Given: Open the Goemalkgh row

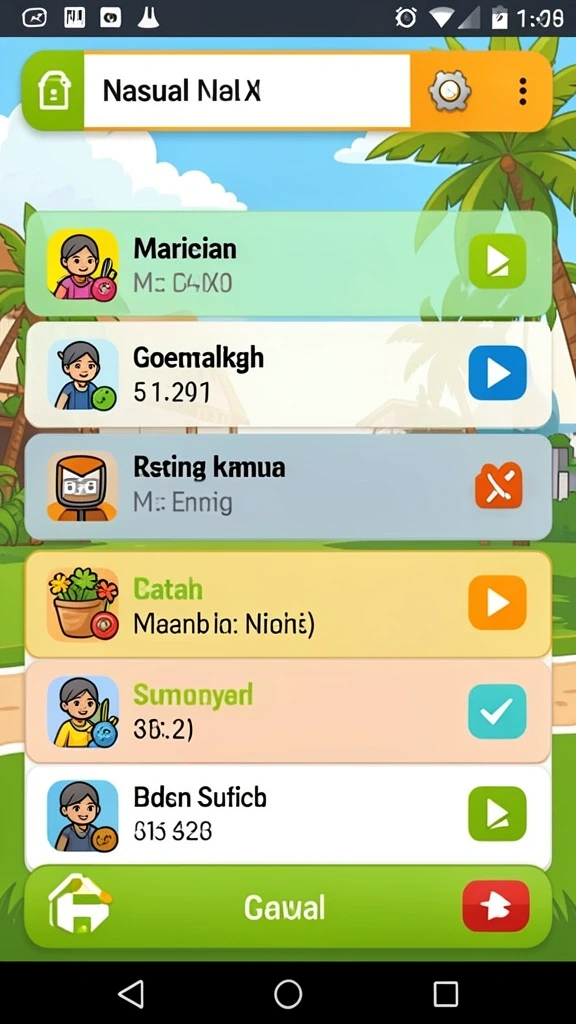Looking at the screenshot, I should pos(288,375).
